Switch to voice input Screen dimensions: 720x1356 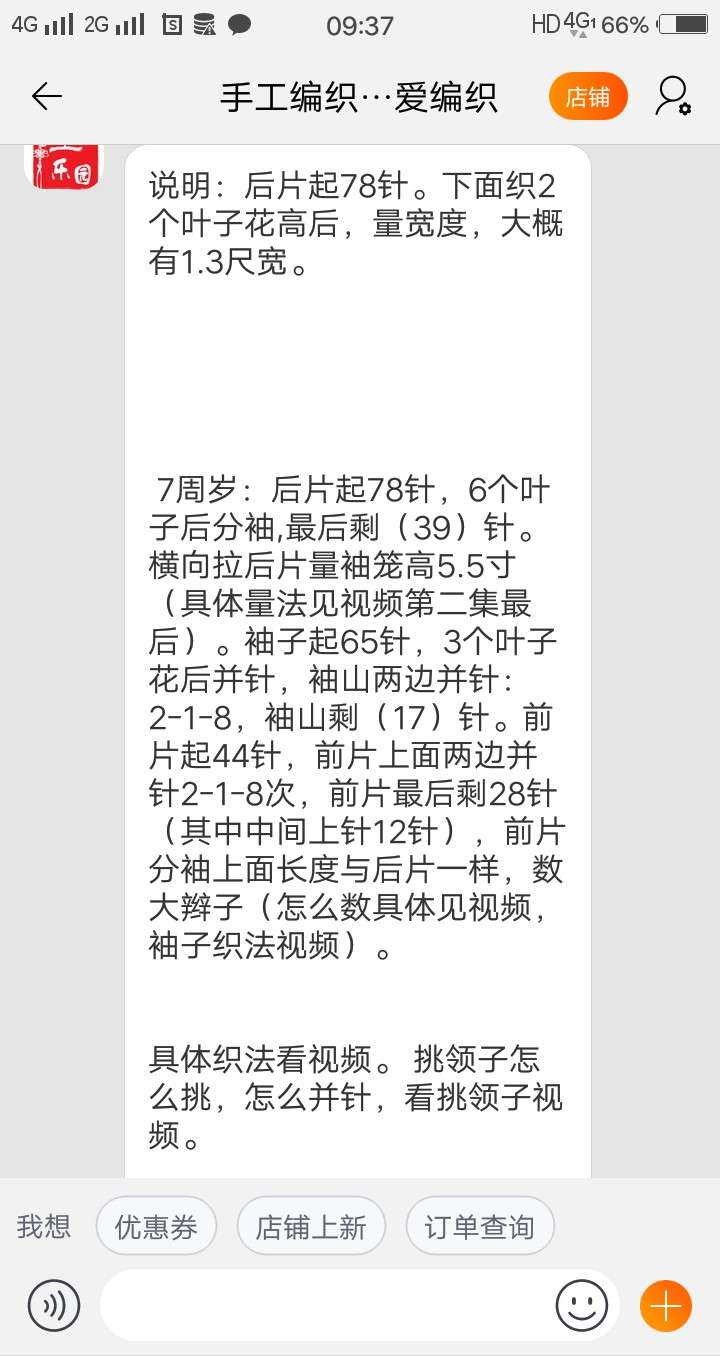tap(54, 1305)
